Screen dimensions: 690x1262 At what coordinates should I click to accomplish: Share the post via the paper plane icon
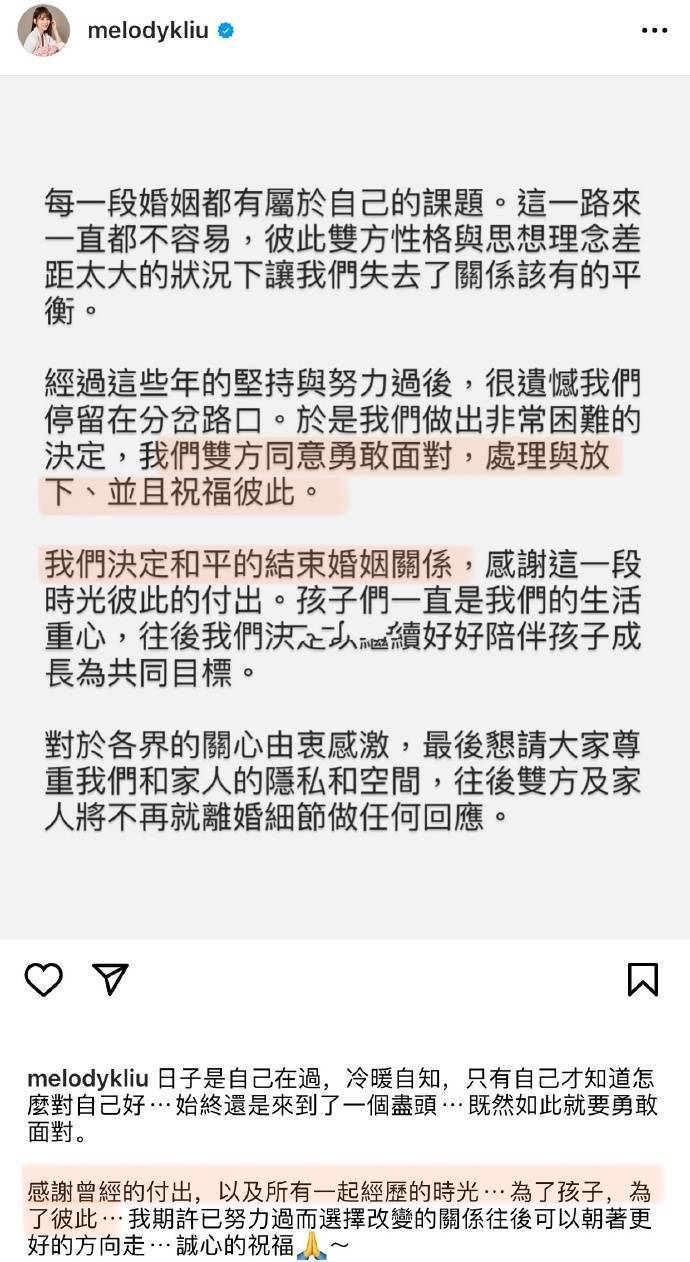(110, 979)
